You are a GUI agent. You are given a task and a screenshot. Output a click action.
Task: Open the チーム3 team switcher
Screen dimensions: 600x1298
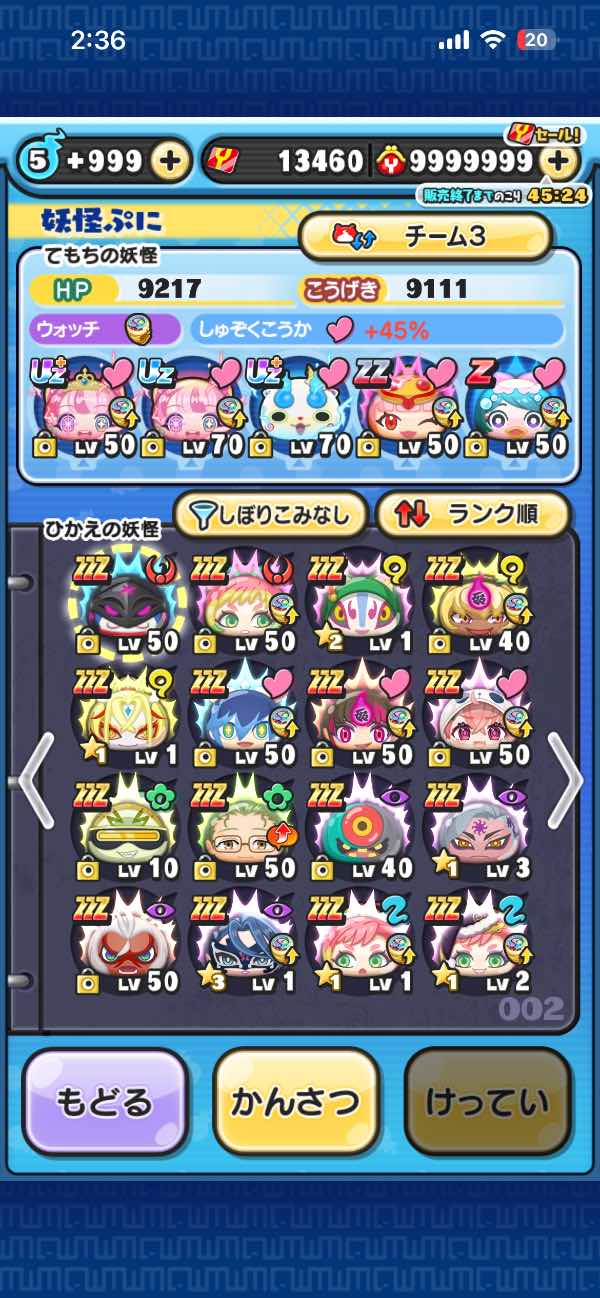tap(425, 237)
